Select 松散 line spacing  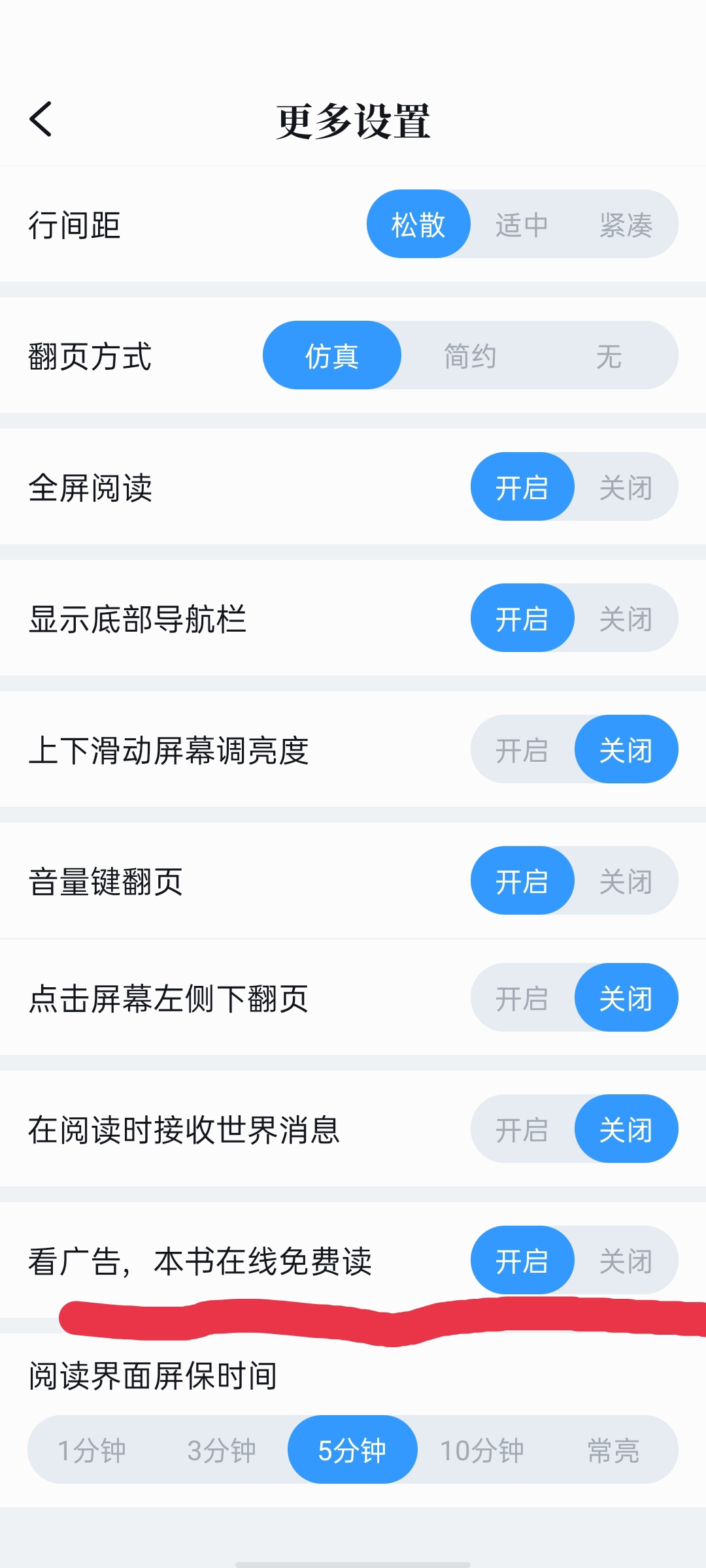tap(418, 225)
